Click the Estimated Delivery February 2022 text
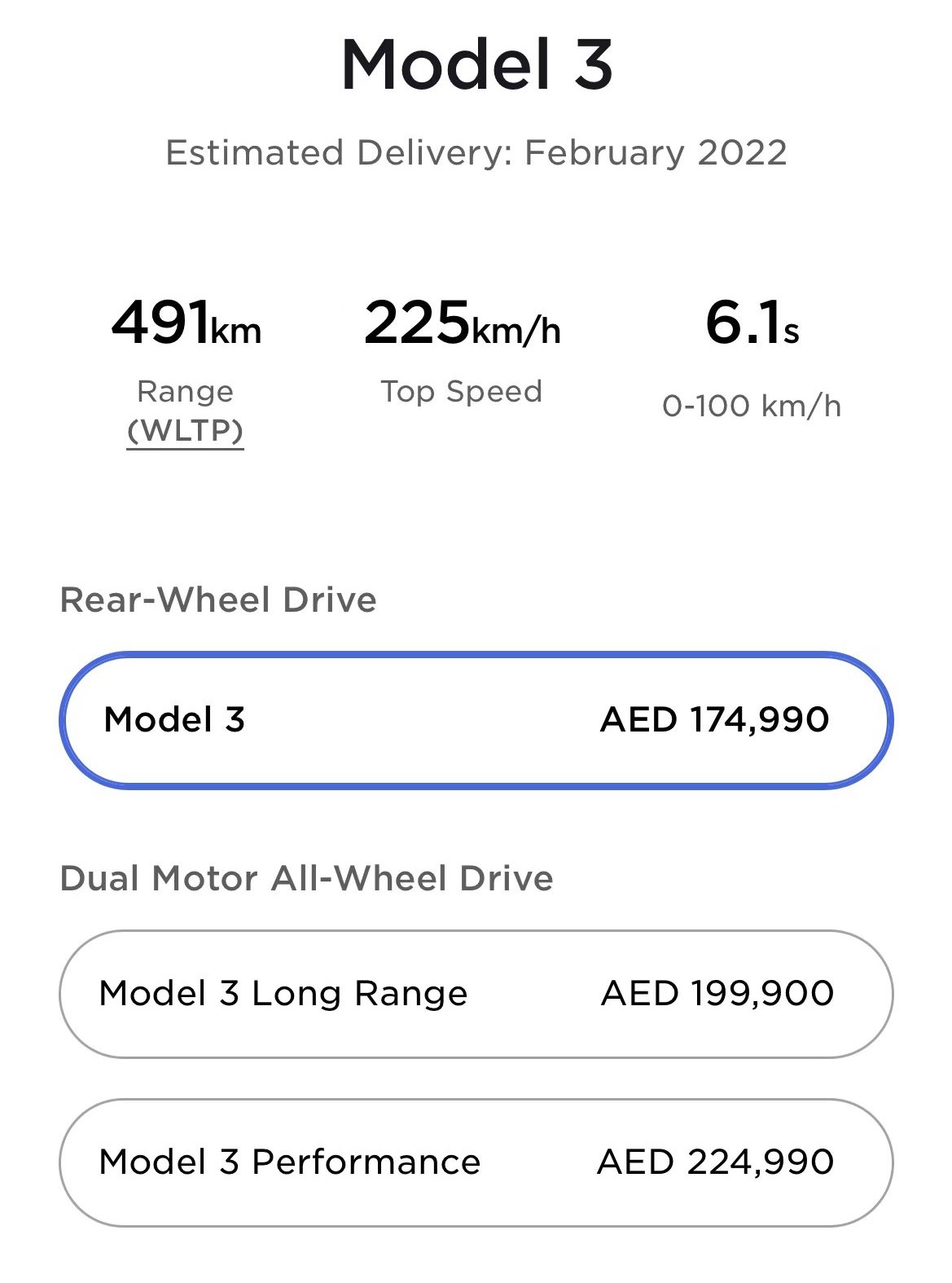 [476, 152]
